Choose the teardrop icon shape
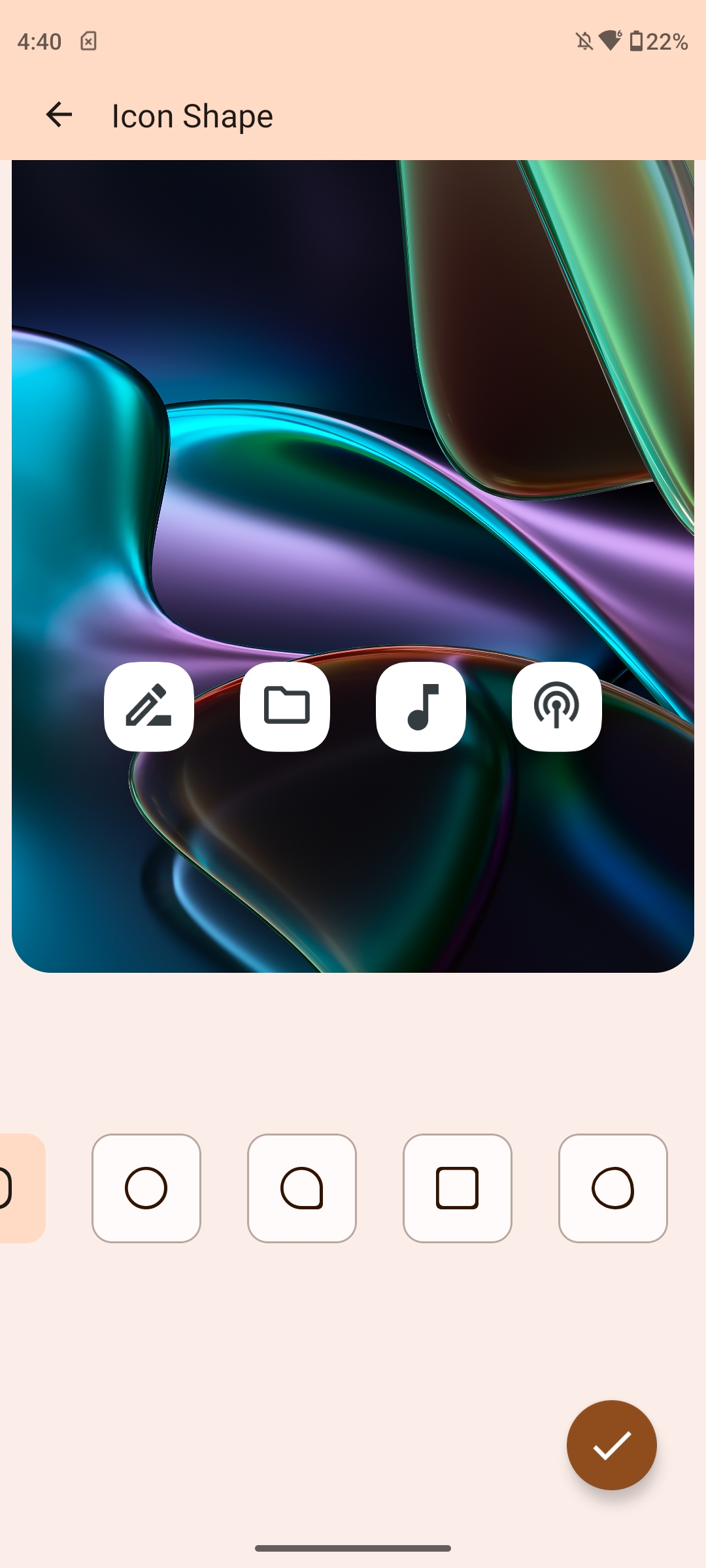Image resolution: width=706 pixels, height=1568 pixels. click(302, 1188)
